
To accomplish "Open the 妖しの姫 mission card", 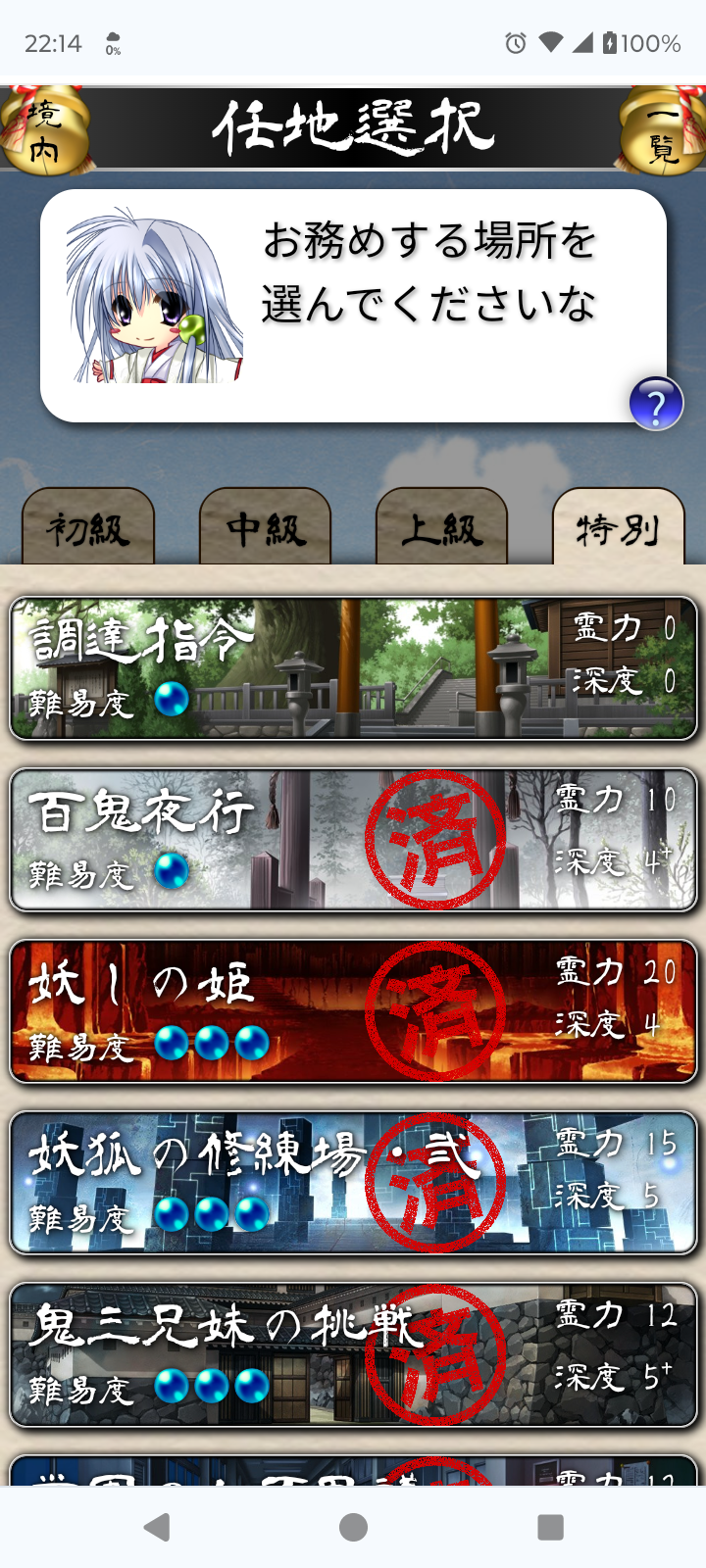I will pos(353,1011).
